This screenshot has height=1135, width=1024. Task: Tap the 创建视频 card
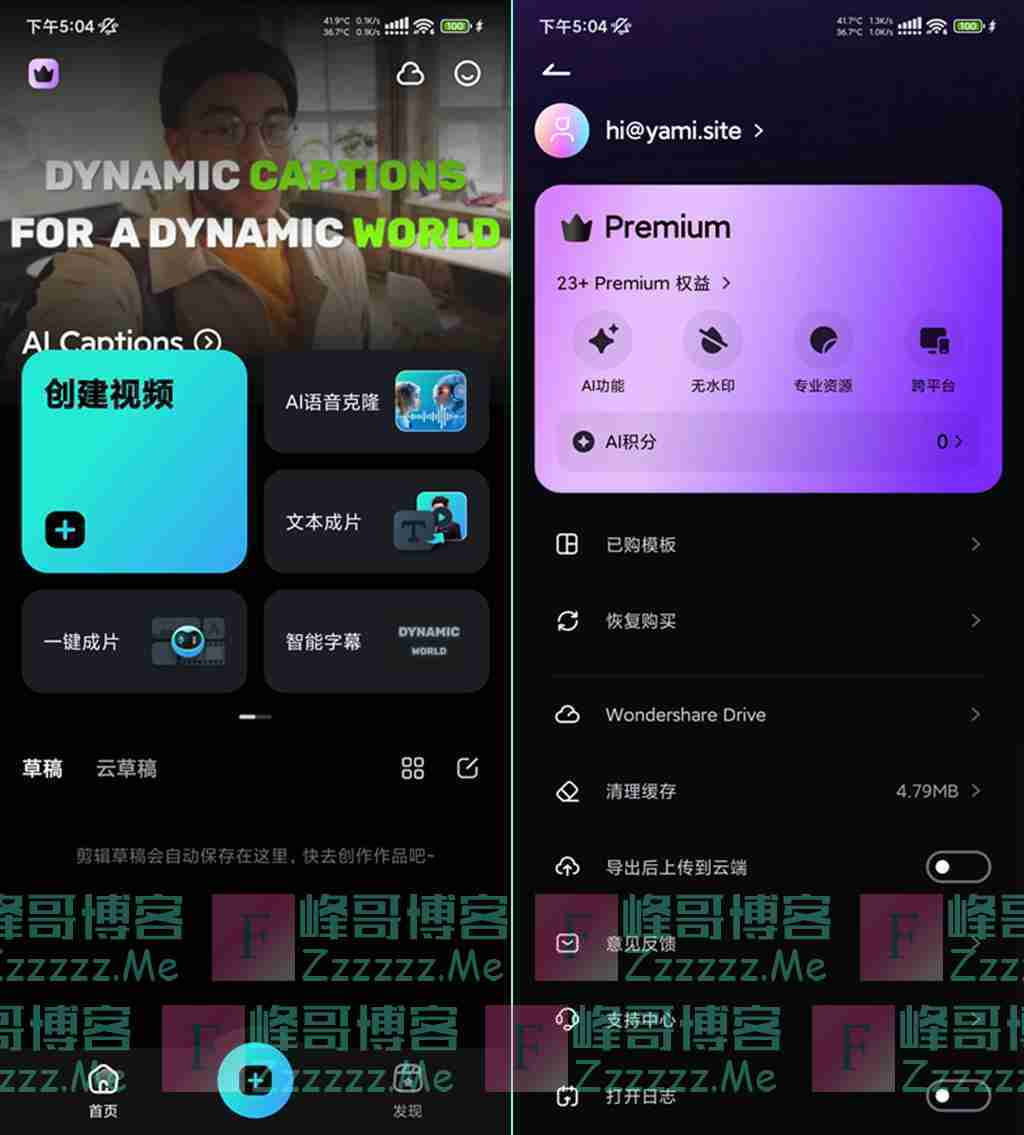134,461
